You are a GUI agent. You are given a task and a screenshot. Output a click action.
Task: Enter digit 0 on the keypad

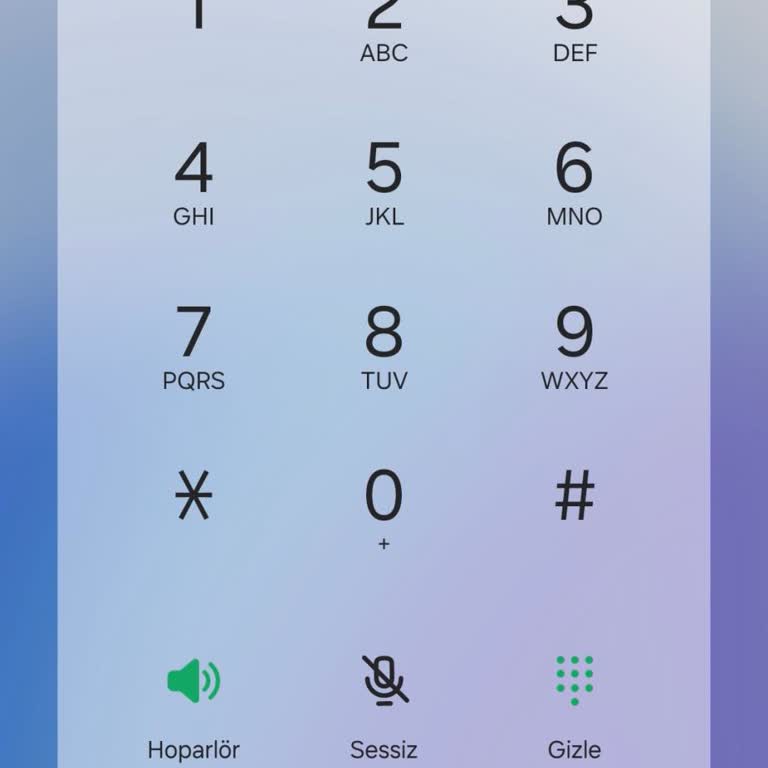tap(384, 505)
